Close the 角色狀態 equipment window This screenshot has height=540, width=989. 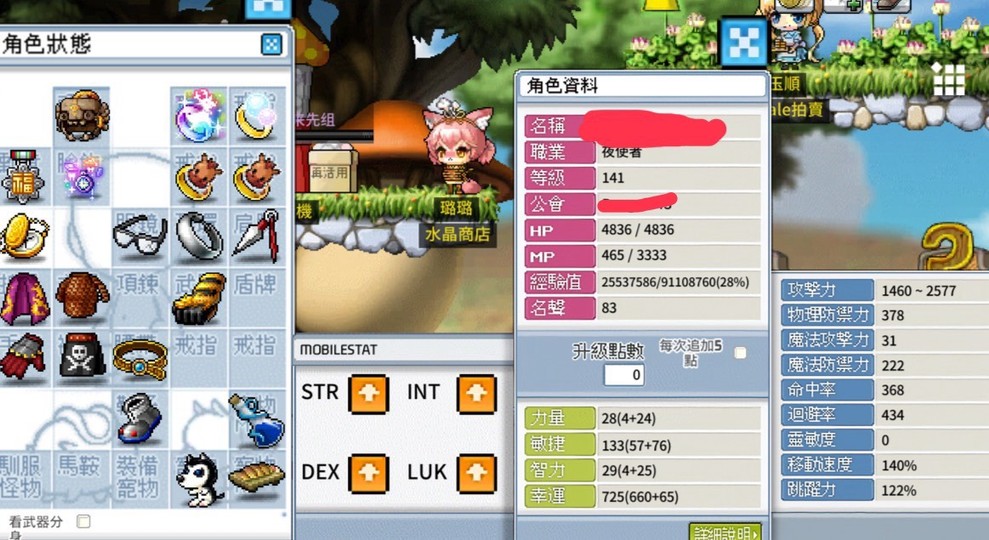pos(271,45)
